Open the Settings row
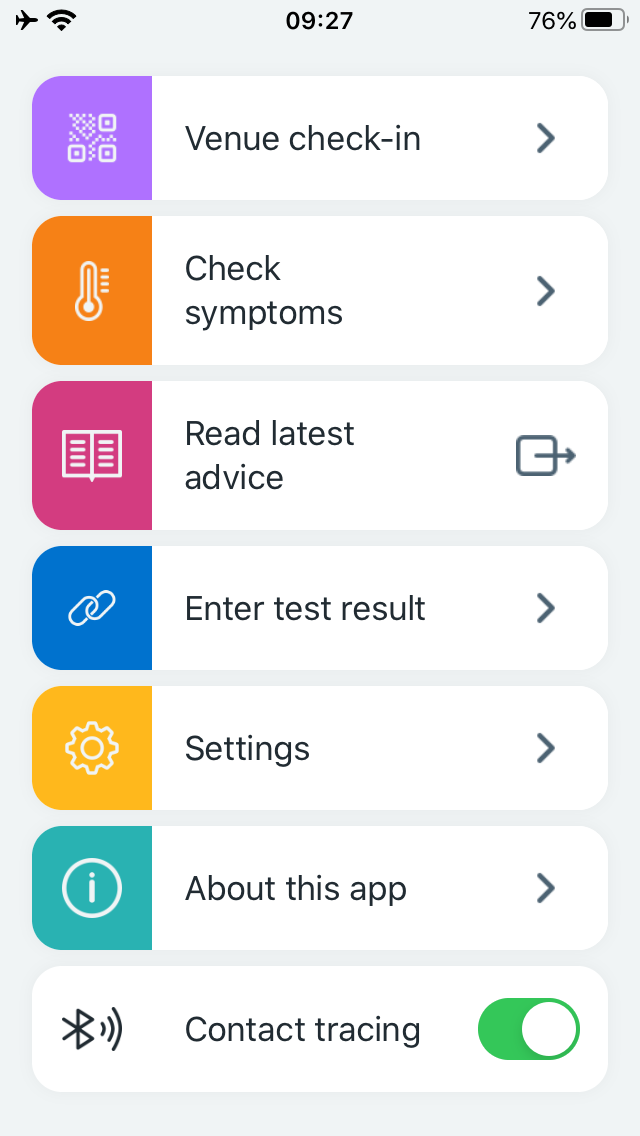 320,748
